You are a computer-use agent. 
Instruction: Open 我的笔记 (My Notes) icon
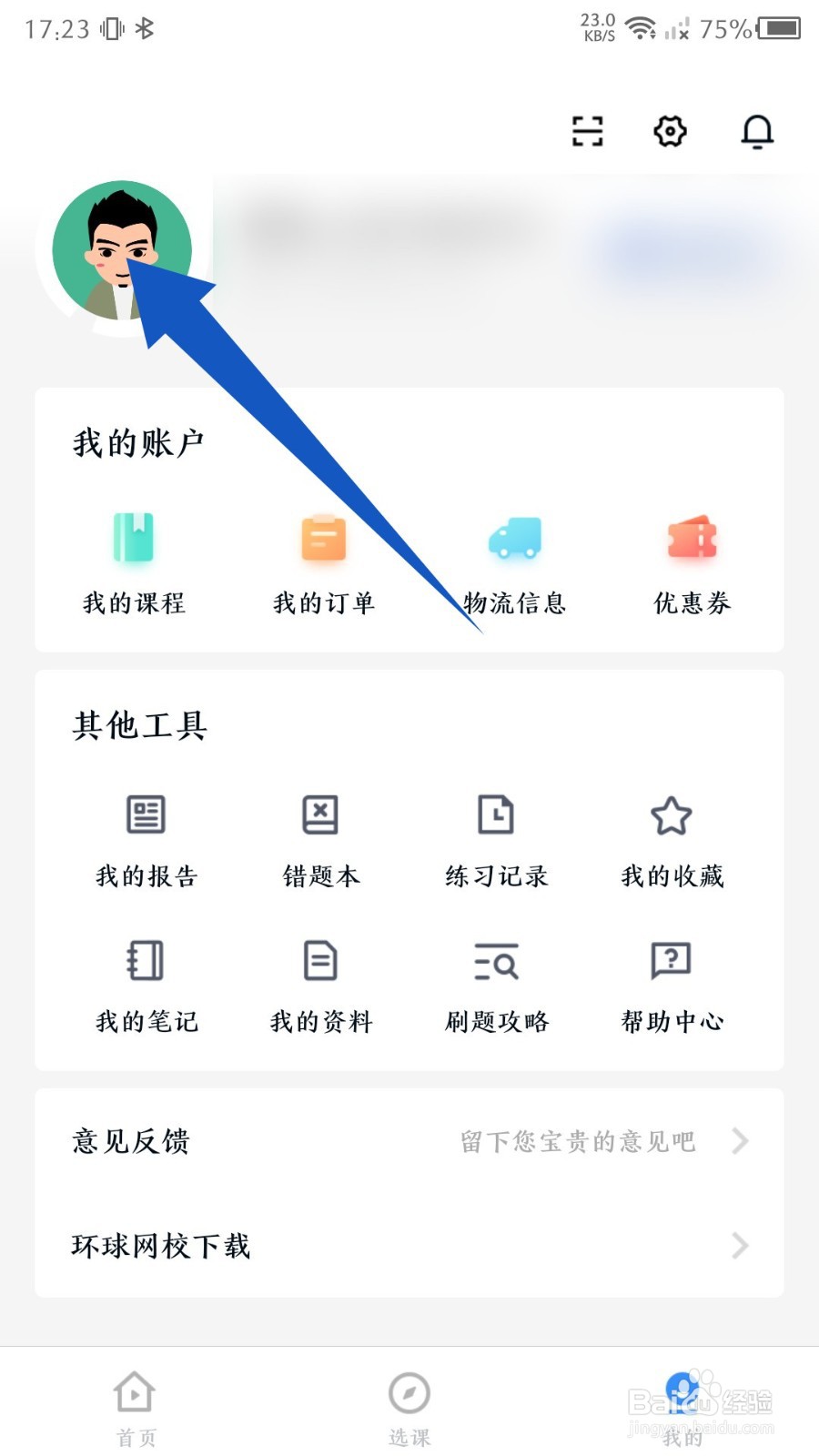(144, 962)
